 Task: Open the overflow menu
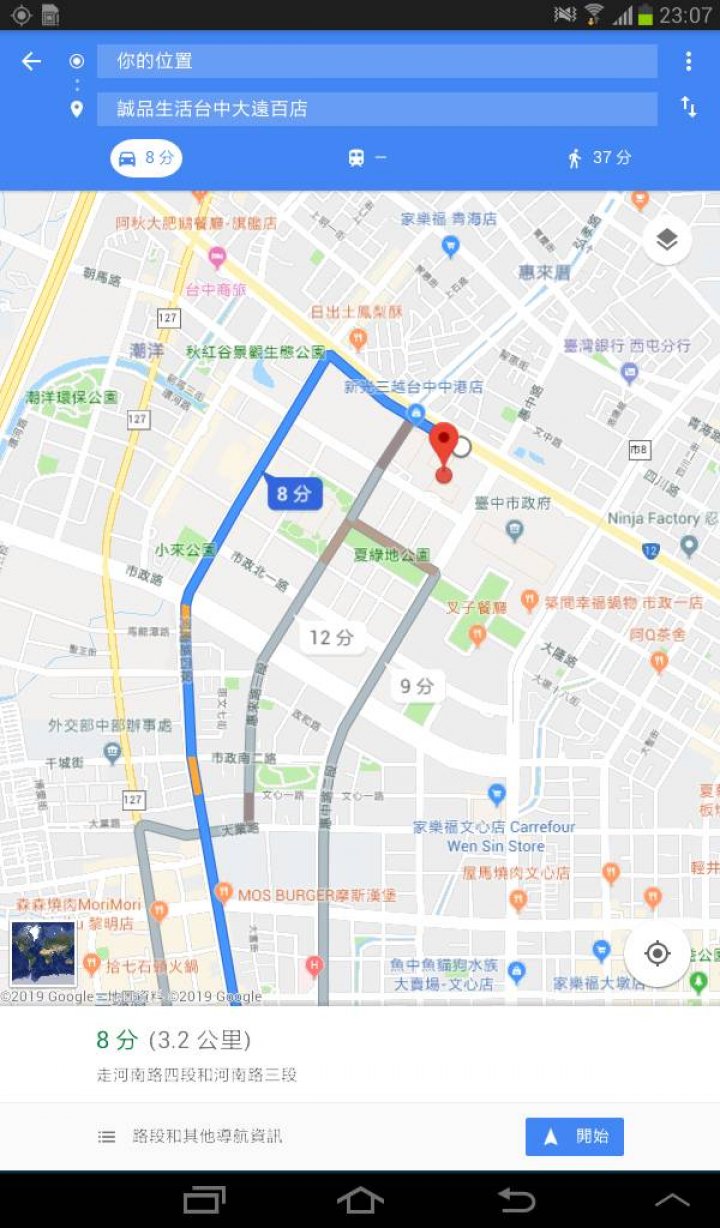688,61
